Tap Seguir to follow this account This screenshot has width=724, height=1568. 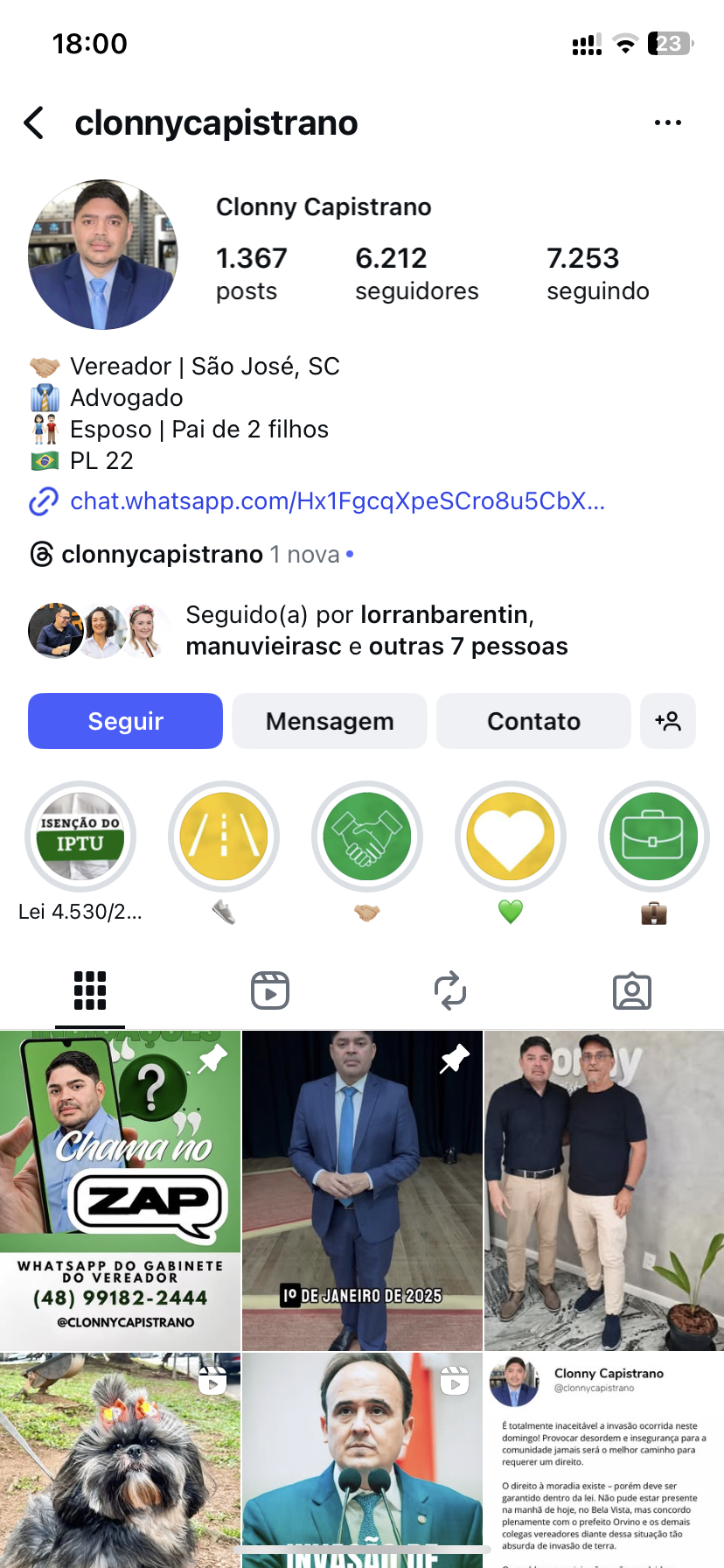coord(125,721)
